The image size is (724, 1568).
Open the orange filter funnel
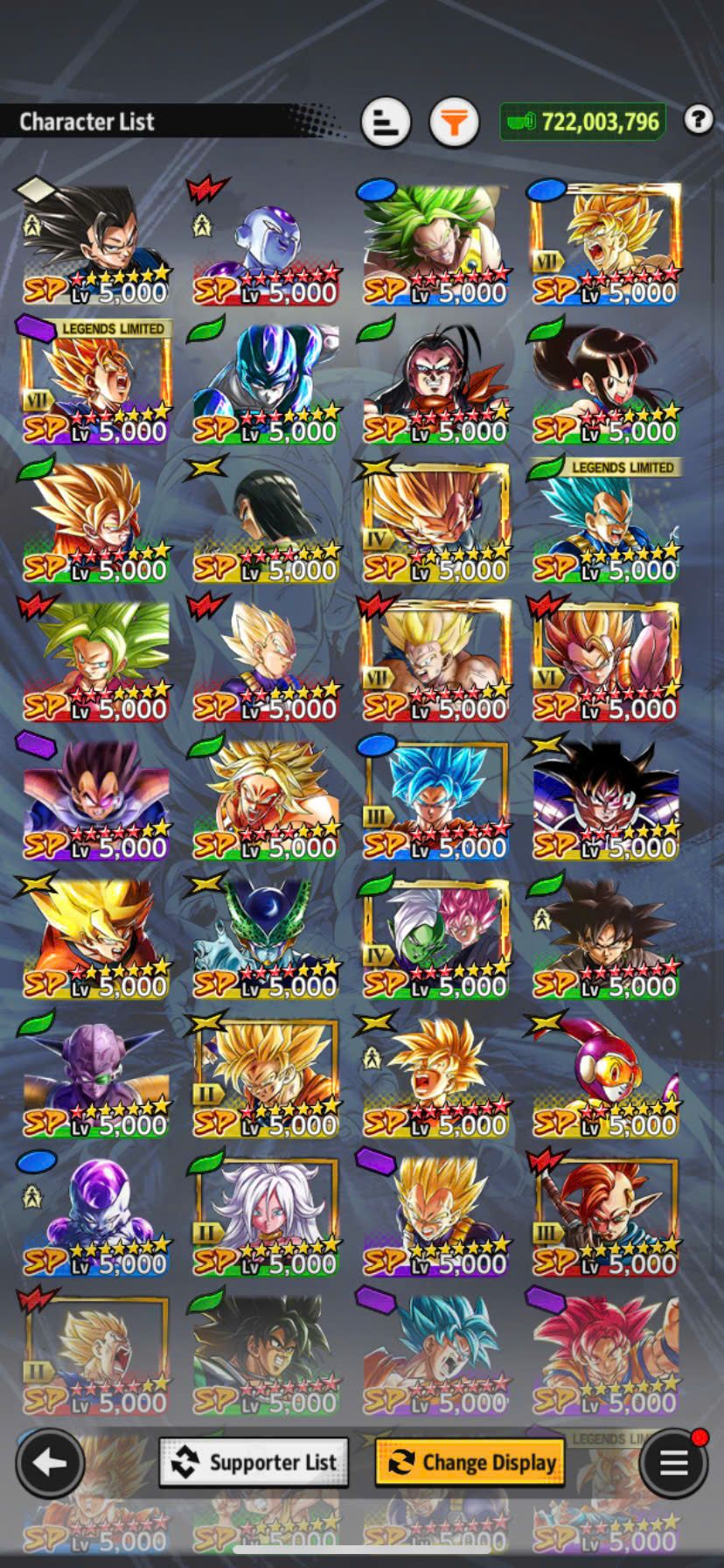coord(454,122)
